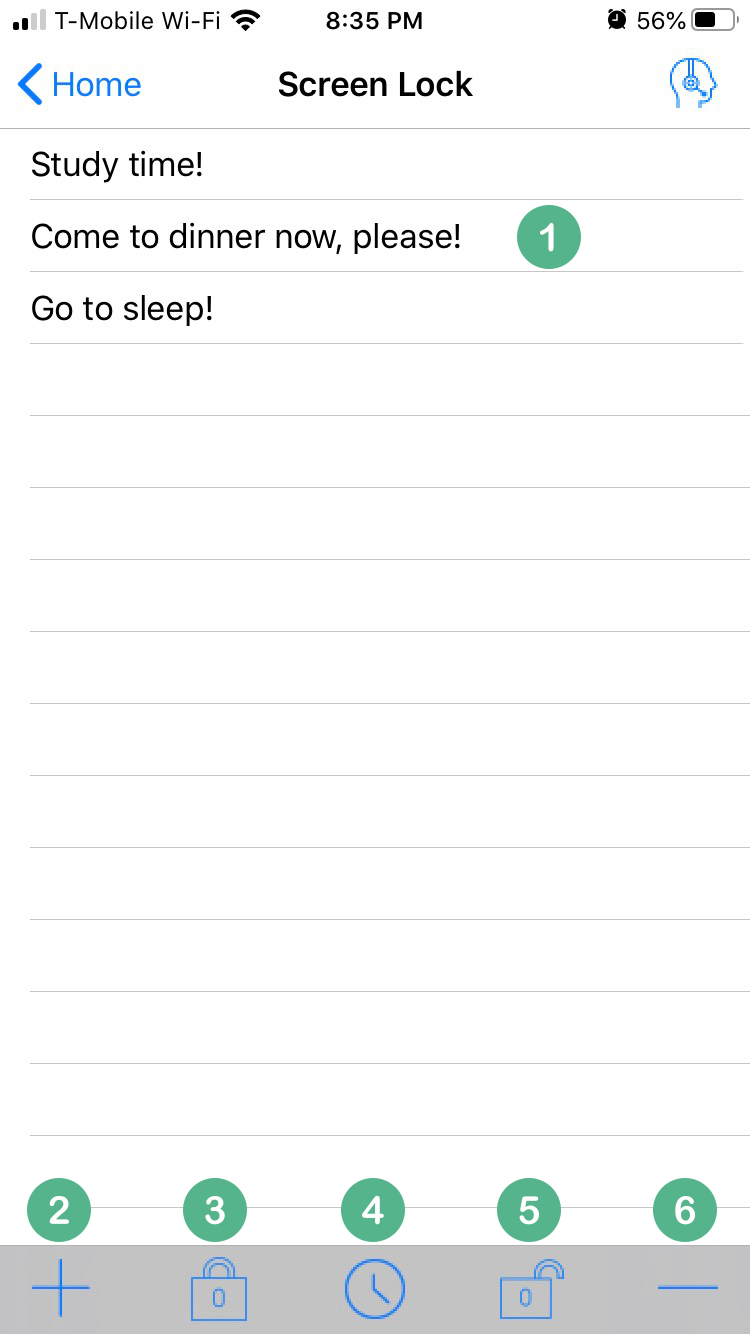Tap the open padlock unlock icon
The height and width of the screenshot is (1334, 750).
[x=532, y=1289]
